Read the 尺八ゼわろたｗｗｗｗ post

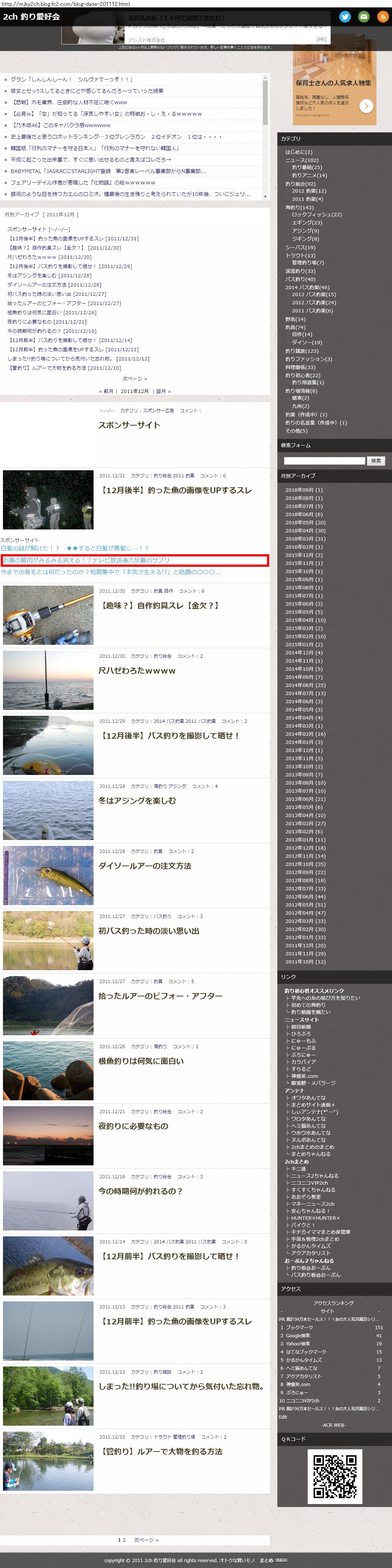[x=137, y=671]
